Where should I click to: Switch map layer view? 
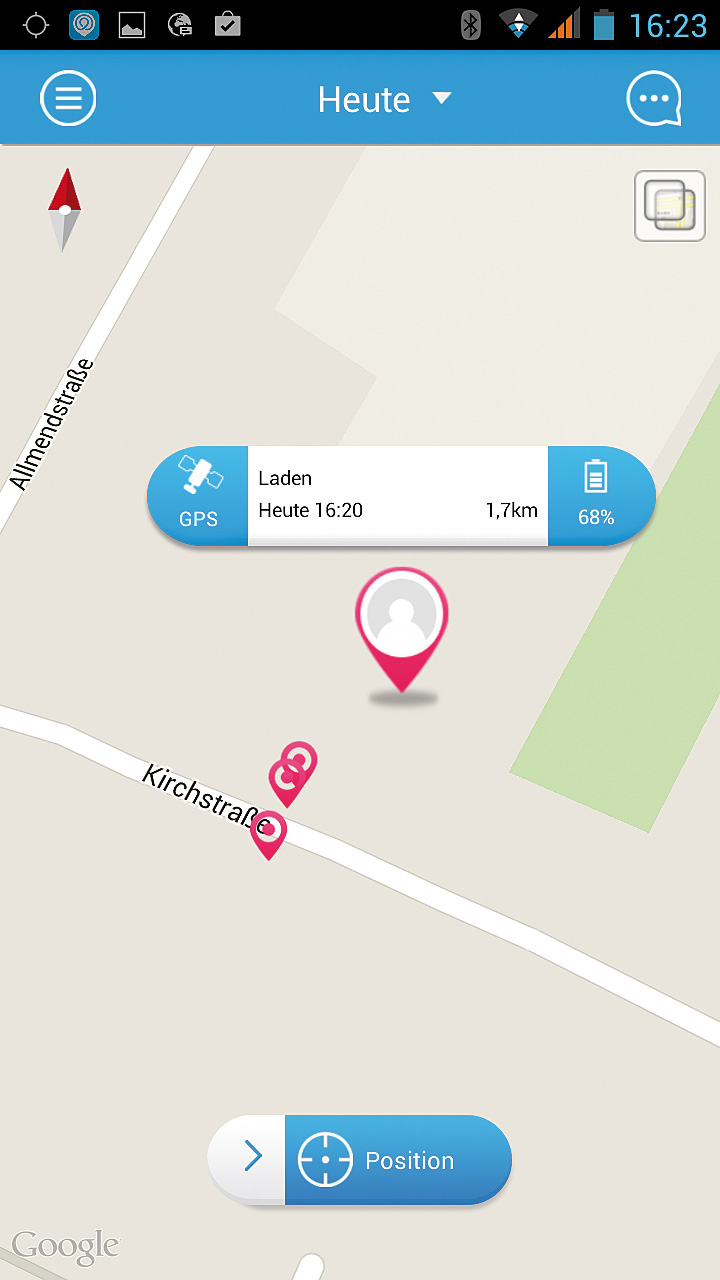(669, 206)
